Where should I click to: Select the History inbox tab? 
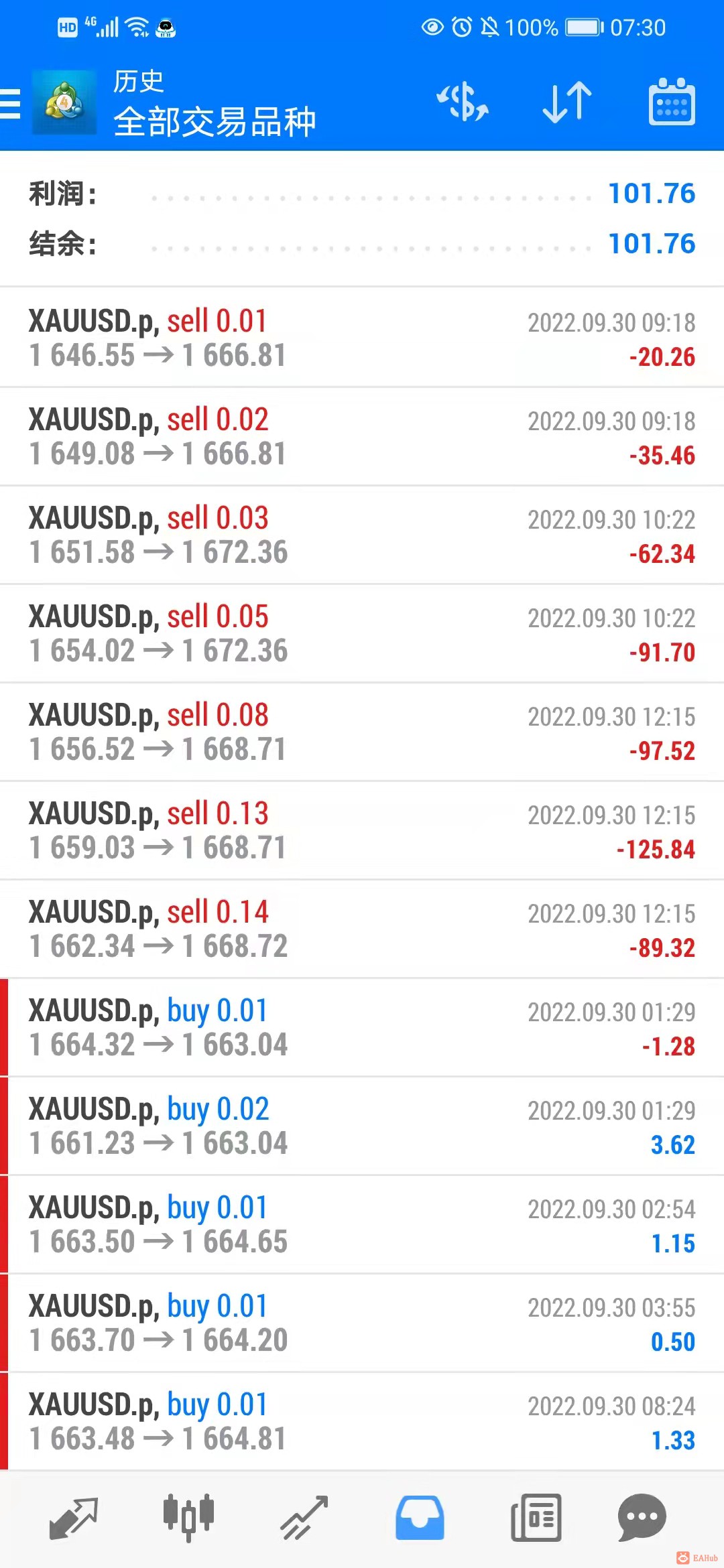click(420, 1518)
